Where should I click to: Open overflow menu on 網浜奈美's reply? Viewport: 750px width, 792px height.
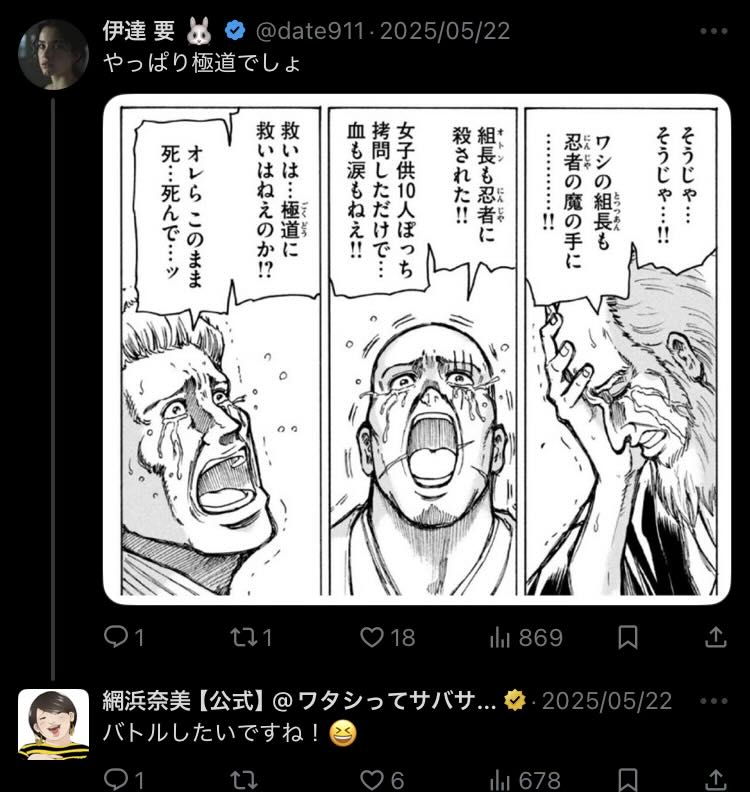(714, 701)
